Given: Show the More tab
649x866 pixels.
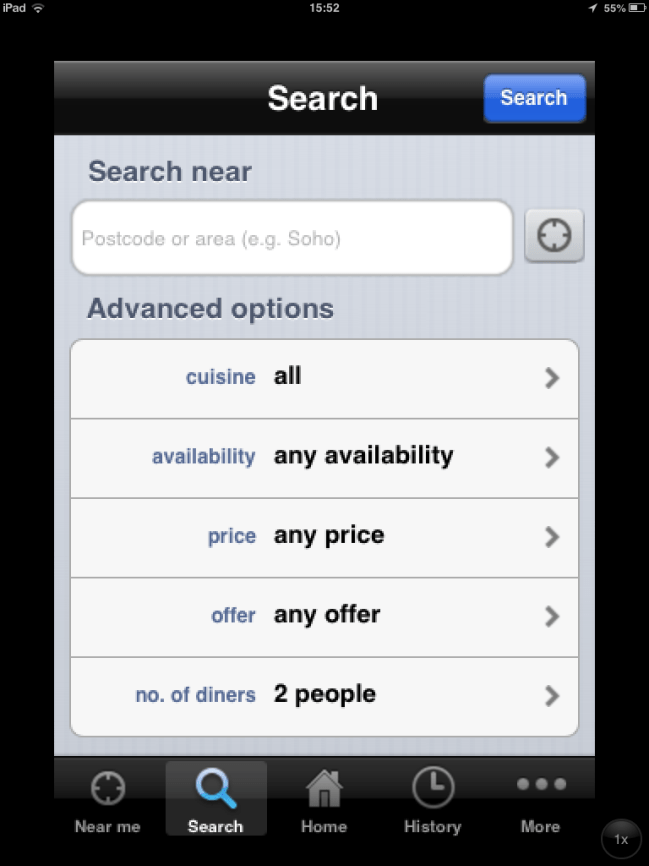Looking at the screenshot, I should [x=540, y=800].
